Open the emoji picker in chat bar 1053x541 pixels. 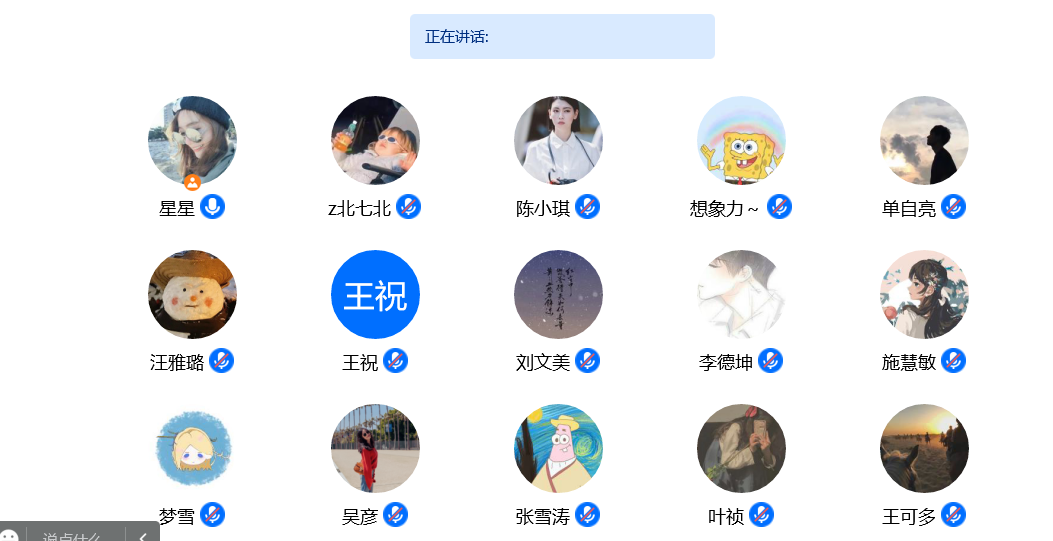pyautogui.click(x=9, y=536)
